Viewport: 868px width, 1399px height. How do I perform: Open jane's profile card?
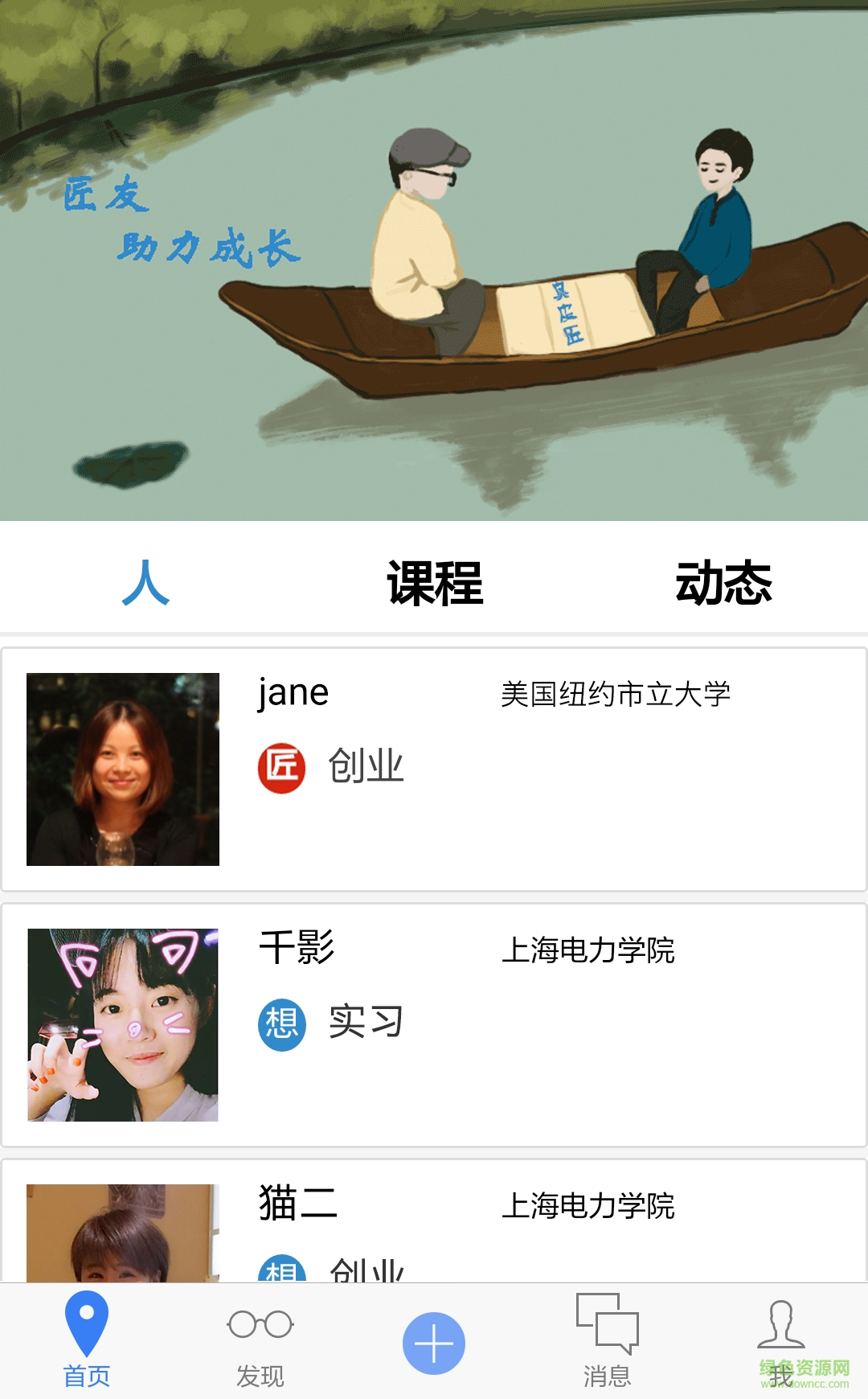434,769
